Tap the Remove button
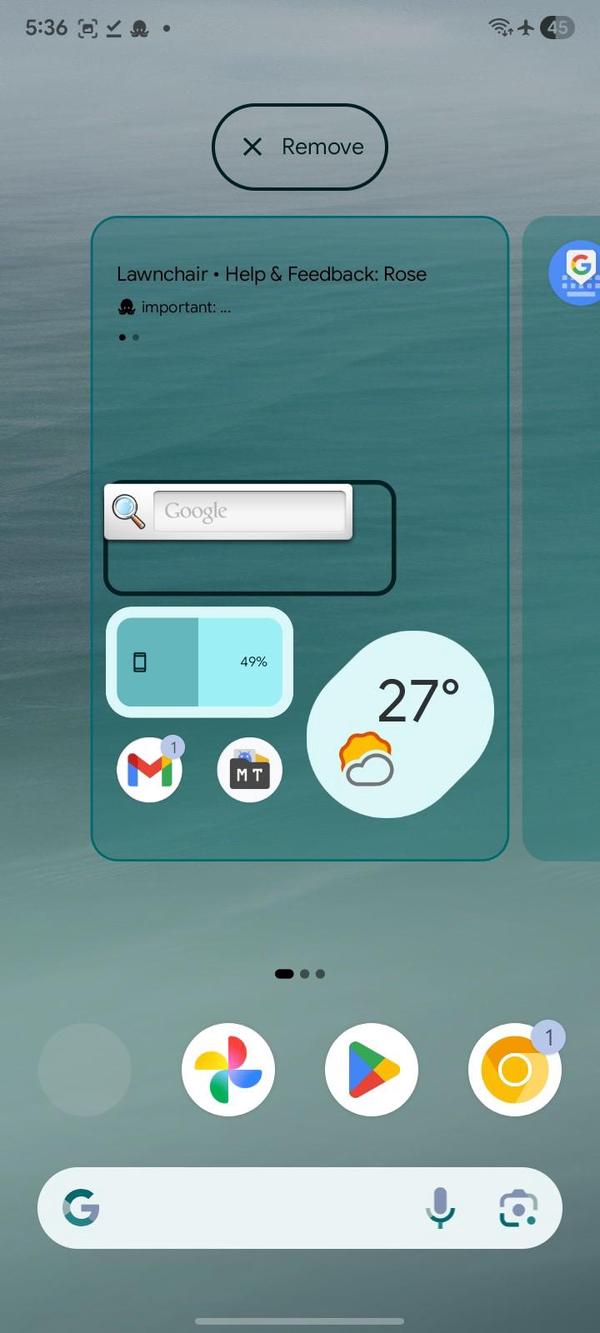This screenshot has width=600, height=1333. pos(299,147)
